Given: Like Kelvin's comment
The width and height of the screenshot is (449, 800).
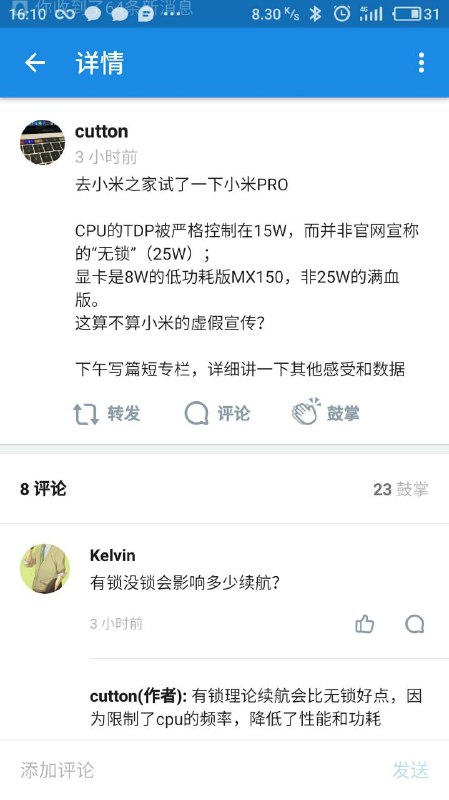Looking at the screenshot, I should coord(365,624).
